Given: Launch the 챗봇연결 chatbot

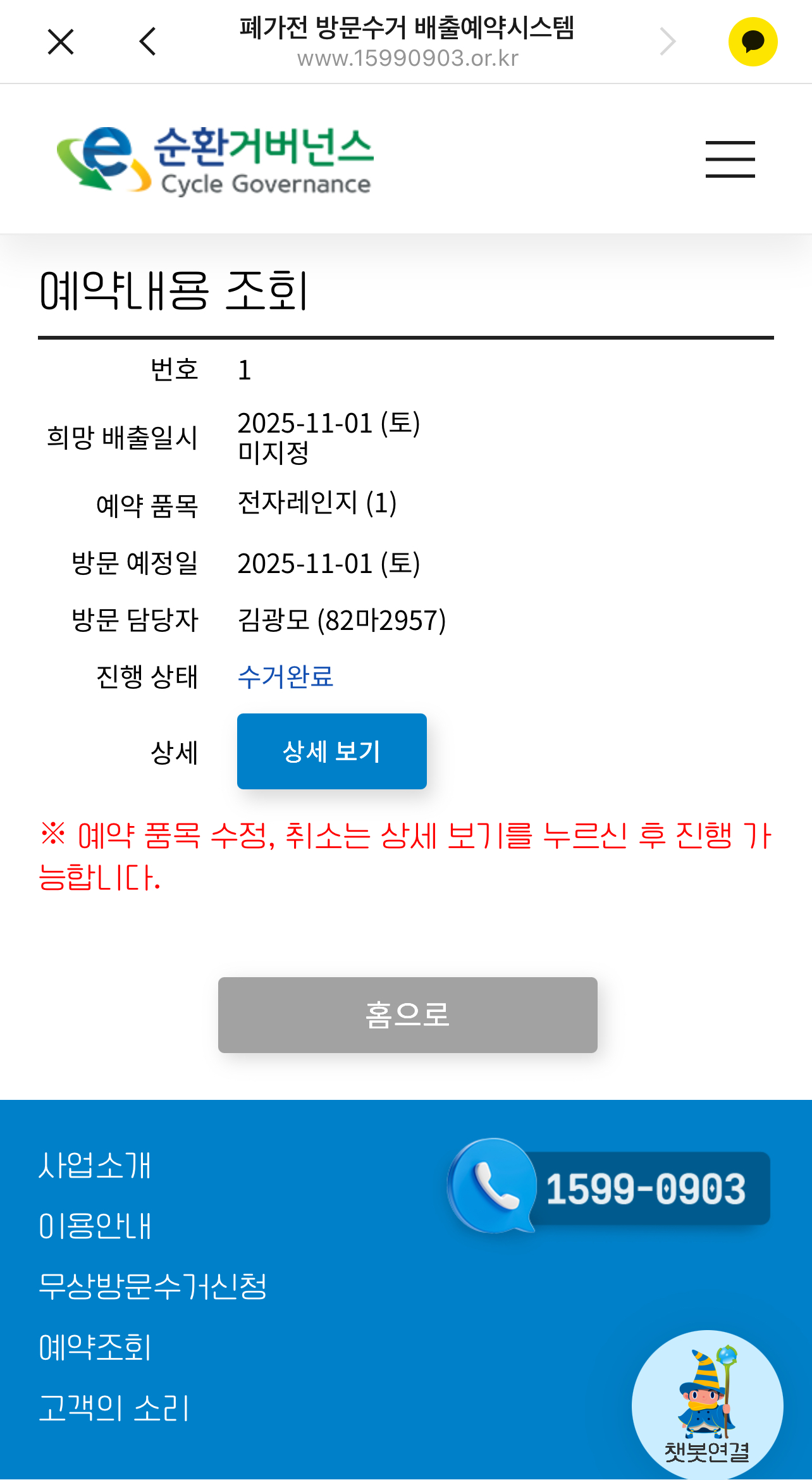Looking at the screenshot, I should click(707, 1405).
